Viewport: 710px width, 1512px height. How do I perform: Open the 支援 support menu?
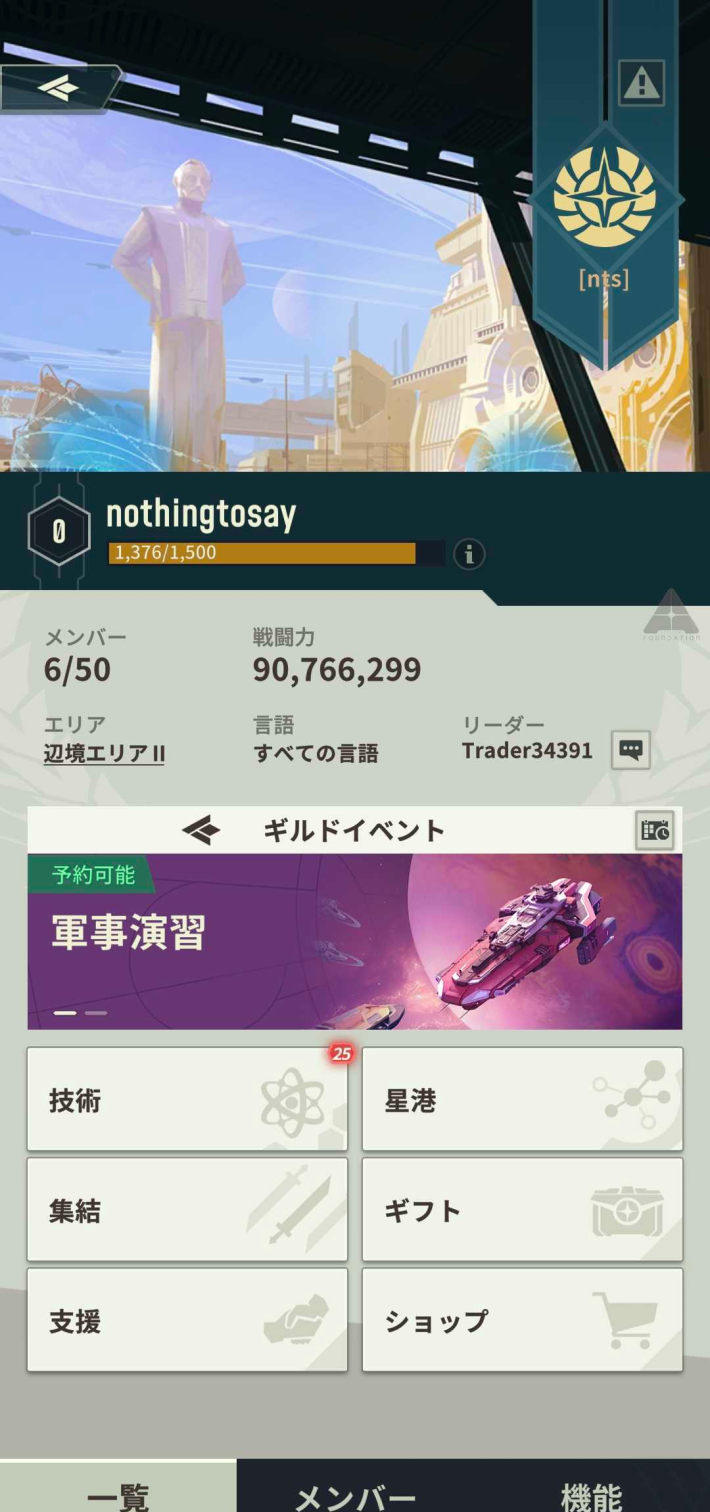tap(187, 1320)
